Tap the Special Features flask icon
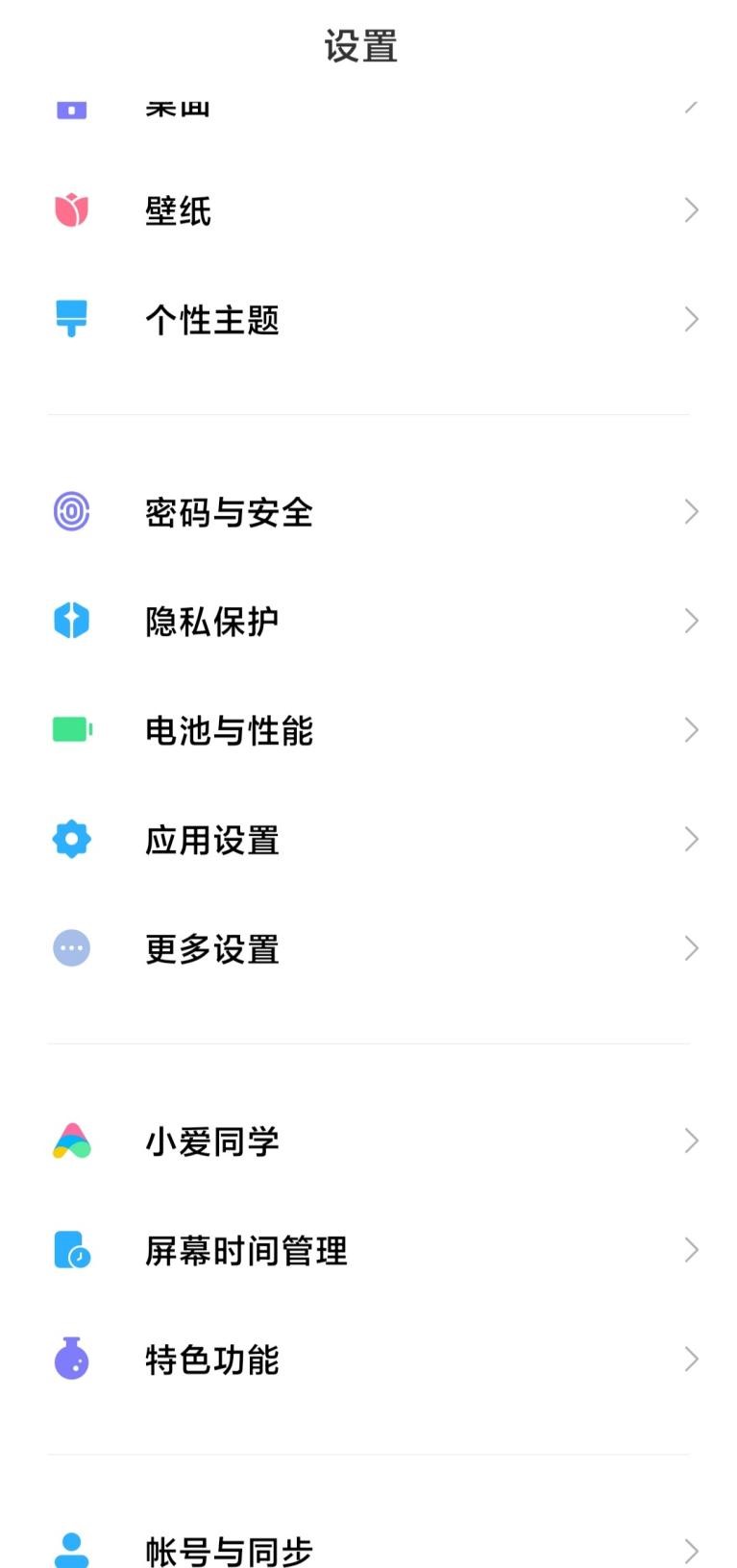Viewport: 737px width, 1568px height. click(x=71, y=1359)
